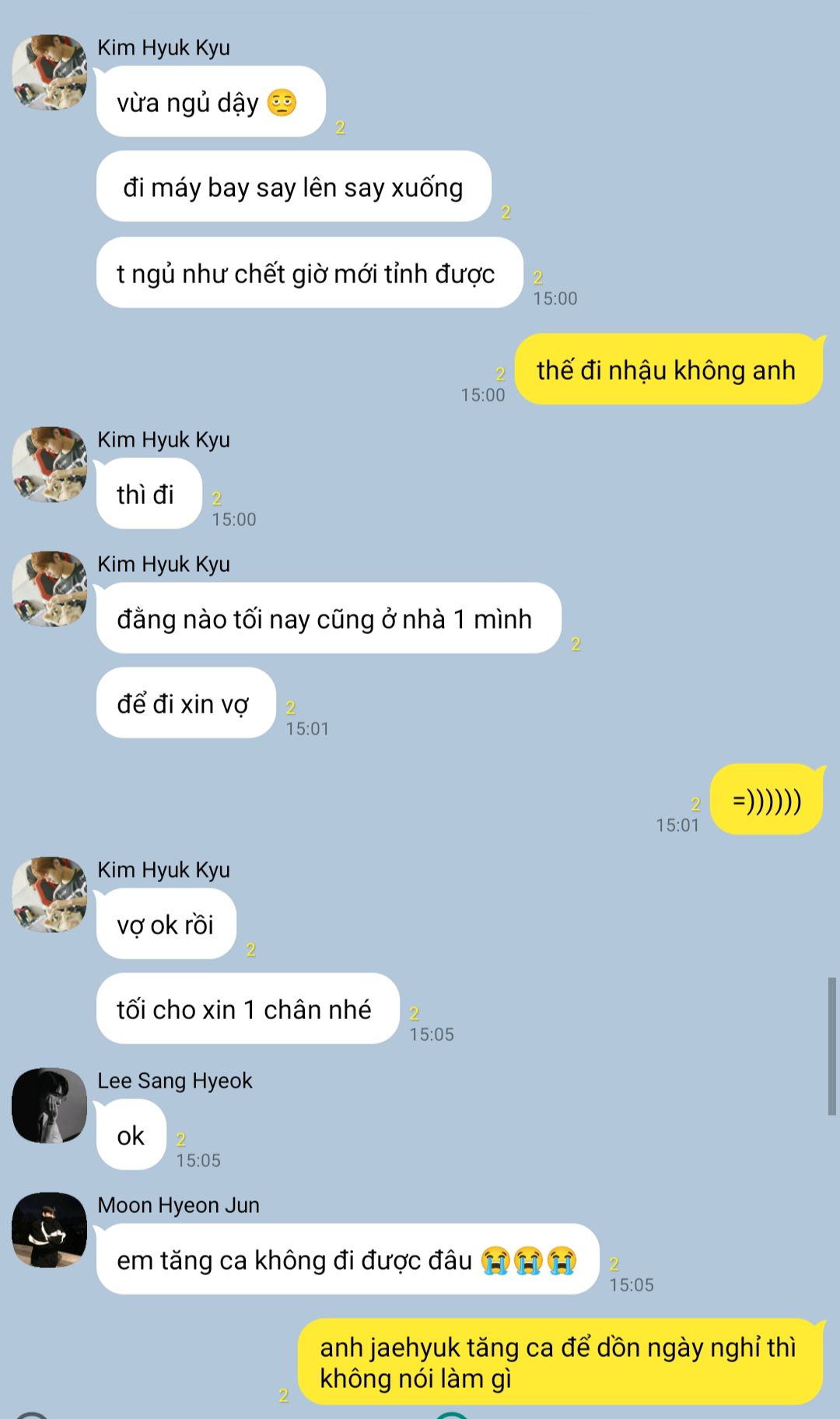Tap Kim Hyuk Kyu's avatar beside "vợ ok rồi"
Viewport: 840px width, 1419px height.
49,894
